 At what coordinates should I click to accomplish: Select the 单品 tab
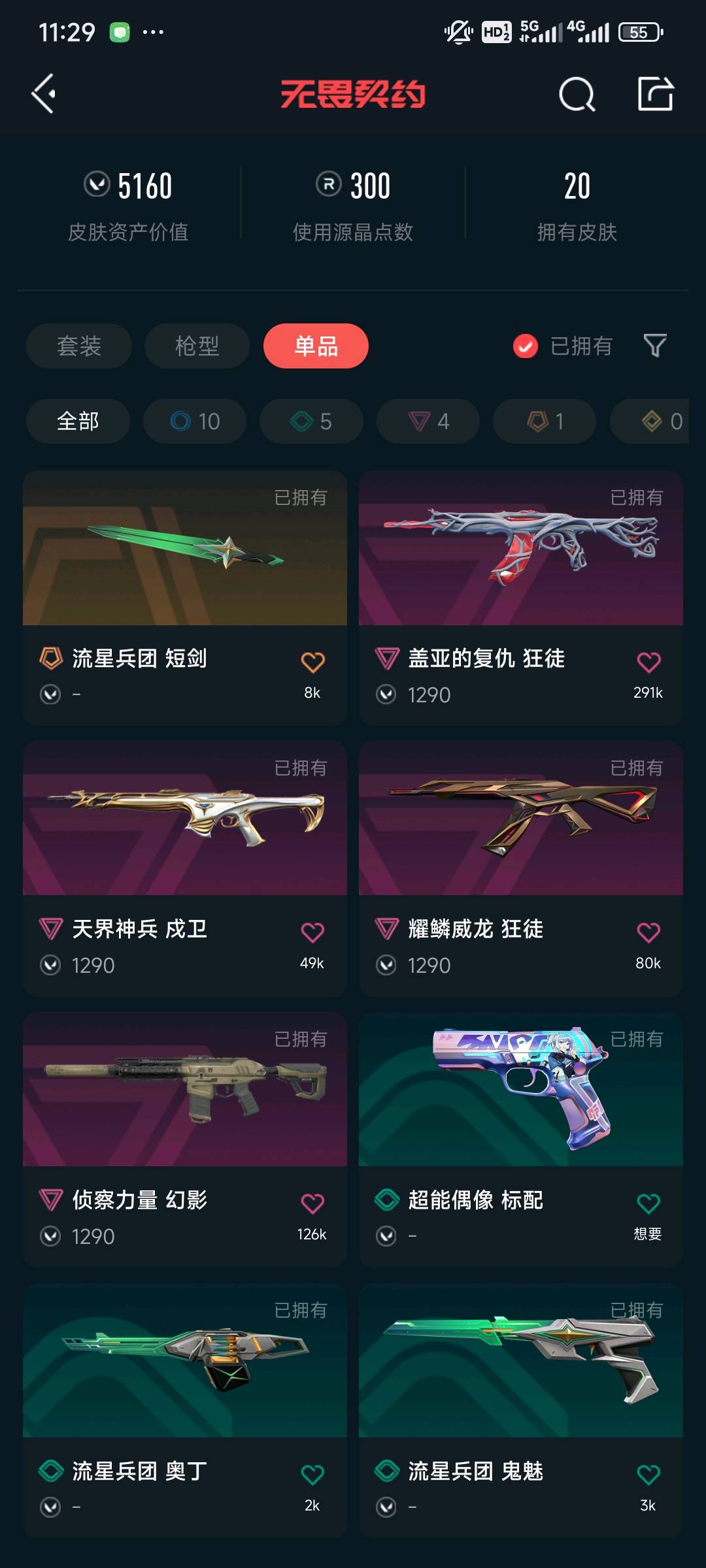pos(316,346)
